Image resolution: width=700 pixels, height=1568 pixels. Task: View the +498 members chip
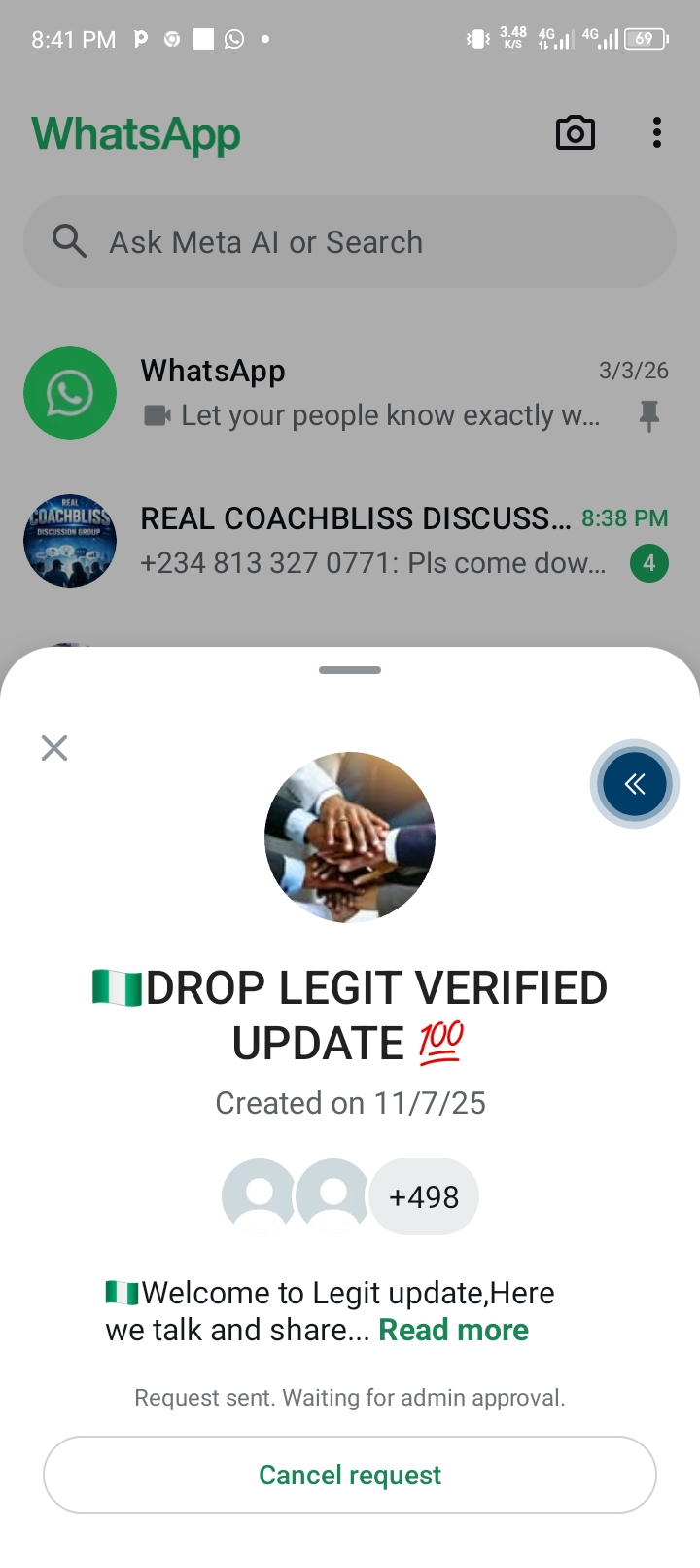click(424, 1196)
